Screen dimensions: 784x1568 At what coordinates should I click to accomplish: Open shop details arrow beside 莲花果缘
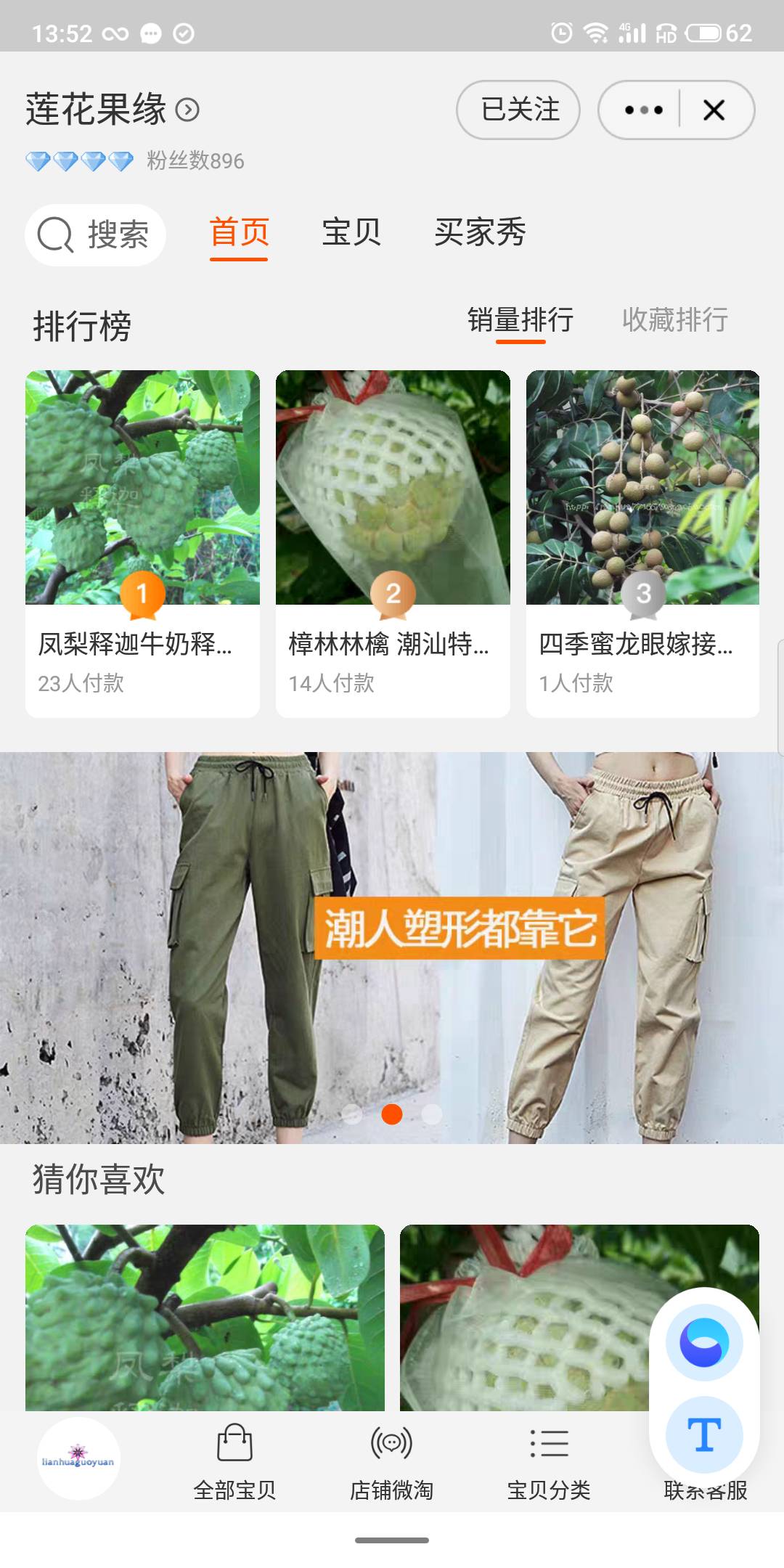pyautogui.click(x=187, y=110)
